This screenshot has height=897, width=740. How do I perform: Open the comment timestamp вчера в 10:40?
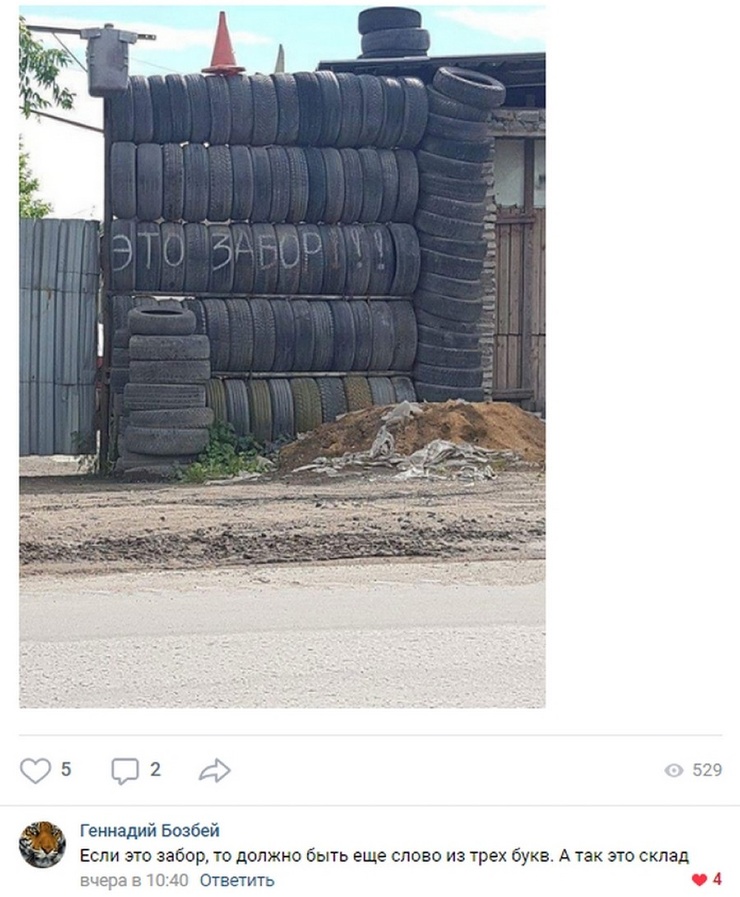pos(134,880)
